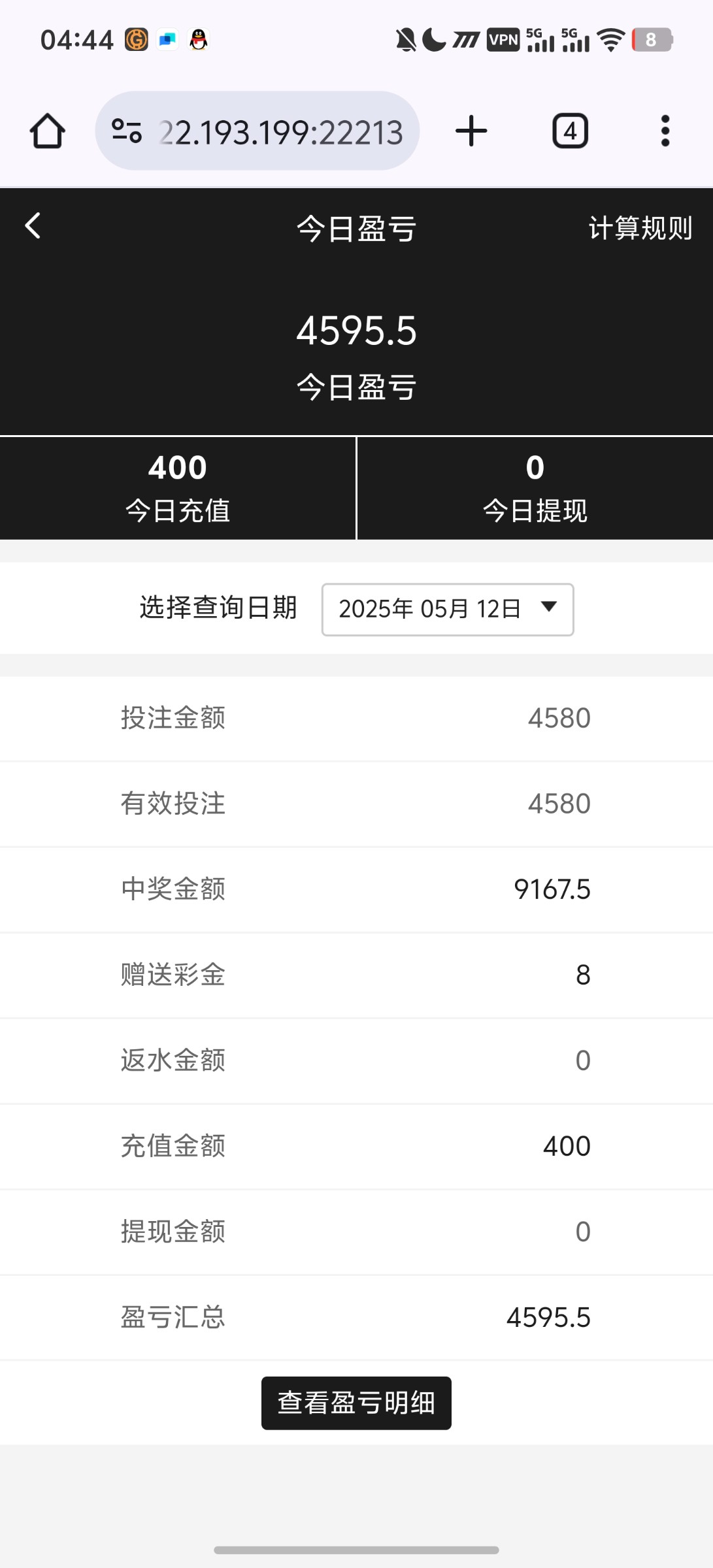Tap 查看盈亏明细 button
The height and width of the screenshot is (1568, 713).
(356, 1403)
